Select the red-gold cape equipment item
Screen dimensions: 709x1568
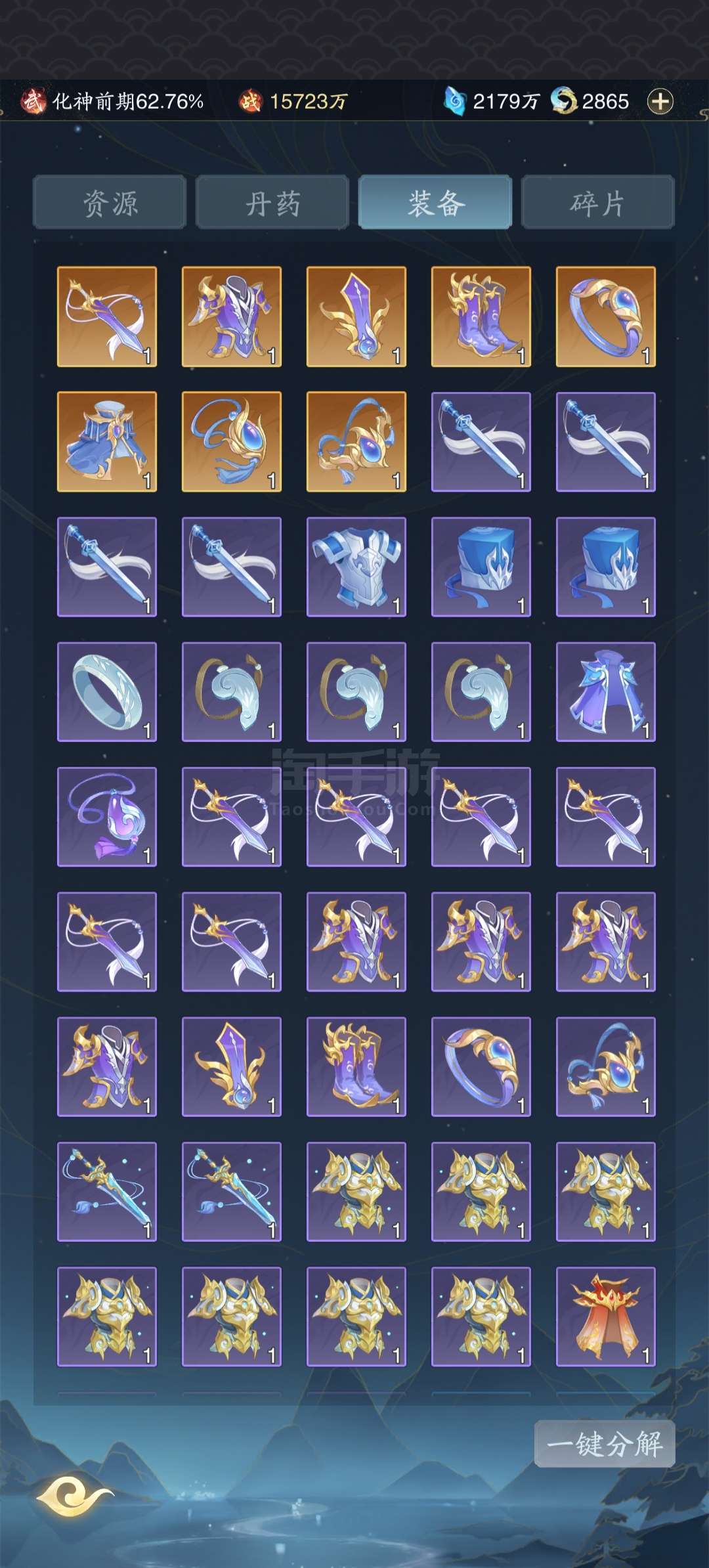click(606, 1317)
